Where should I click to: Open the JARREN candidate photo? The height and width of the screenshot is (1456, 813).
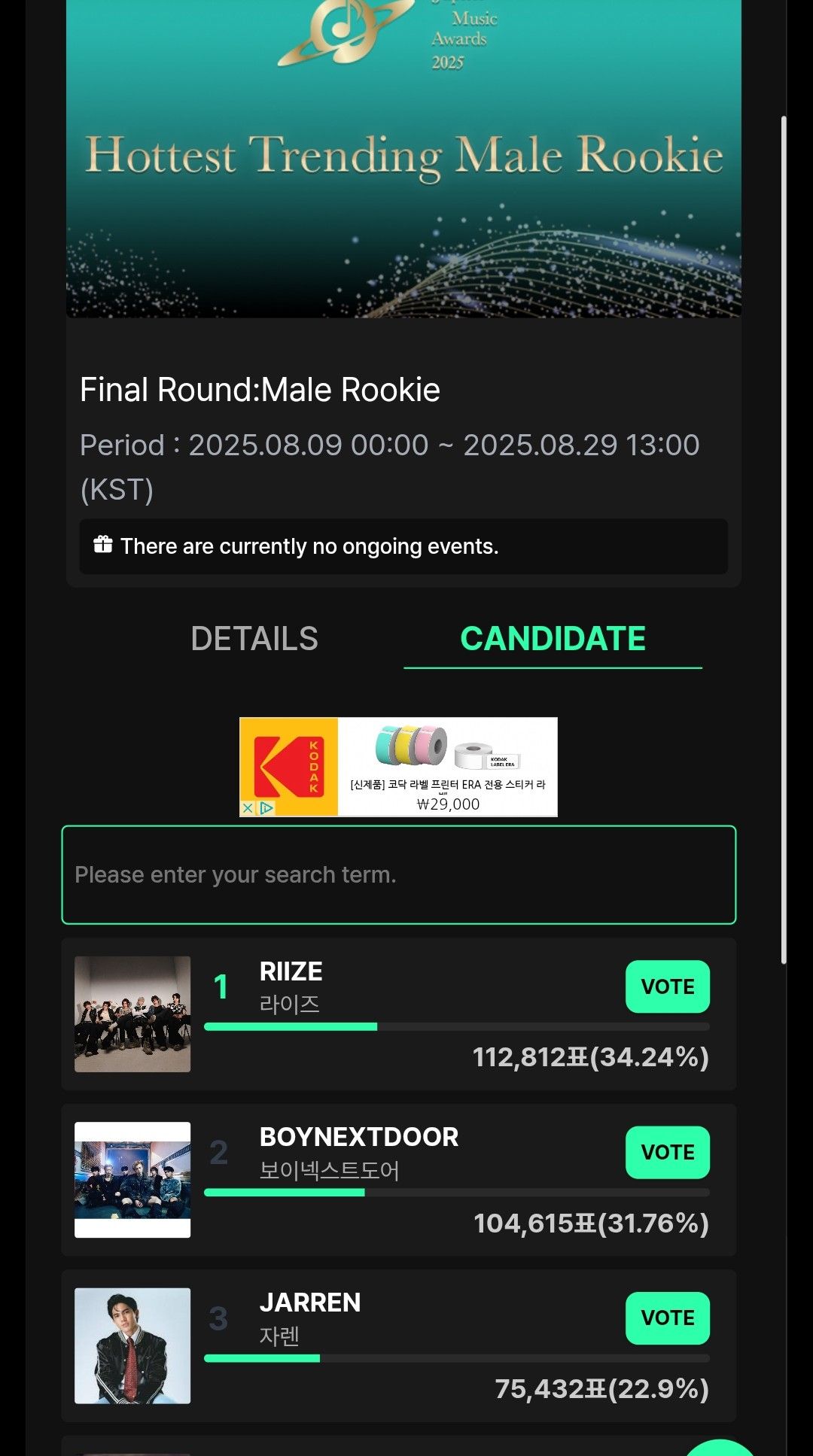[x=132, y=1345]
